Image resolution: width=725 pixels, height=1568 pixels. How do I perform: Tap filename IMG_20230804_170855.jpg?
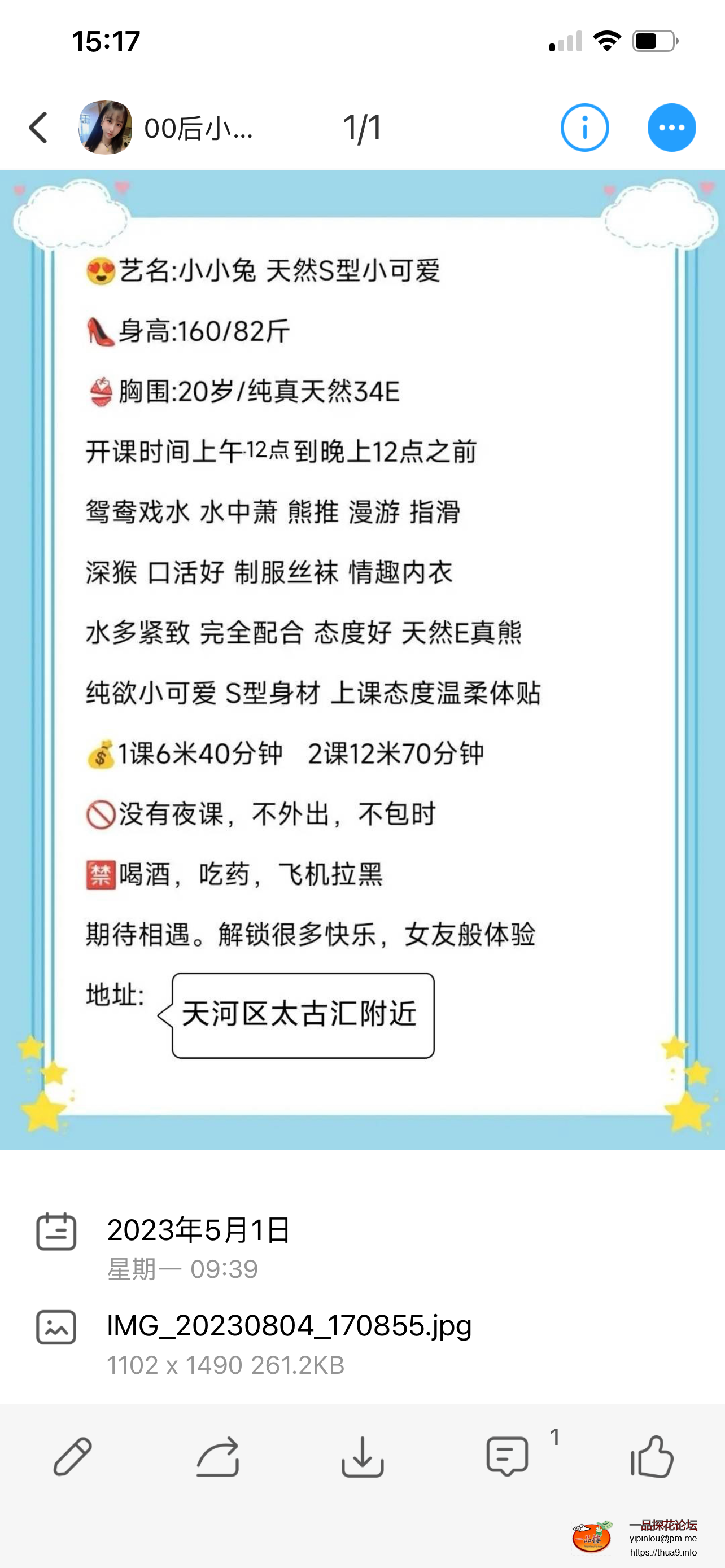(289, 1326)
